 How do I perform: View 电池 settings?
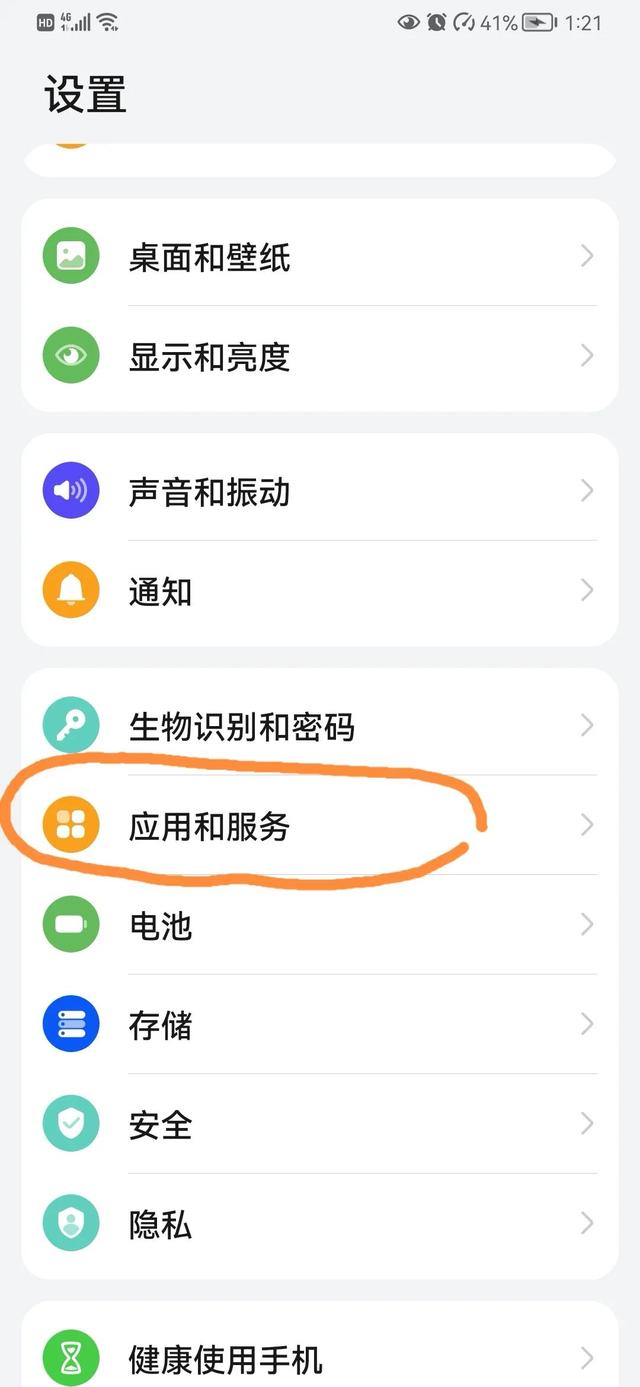(x=318, y=925)
